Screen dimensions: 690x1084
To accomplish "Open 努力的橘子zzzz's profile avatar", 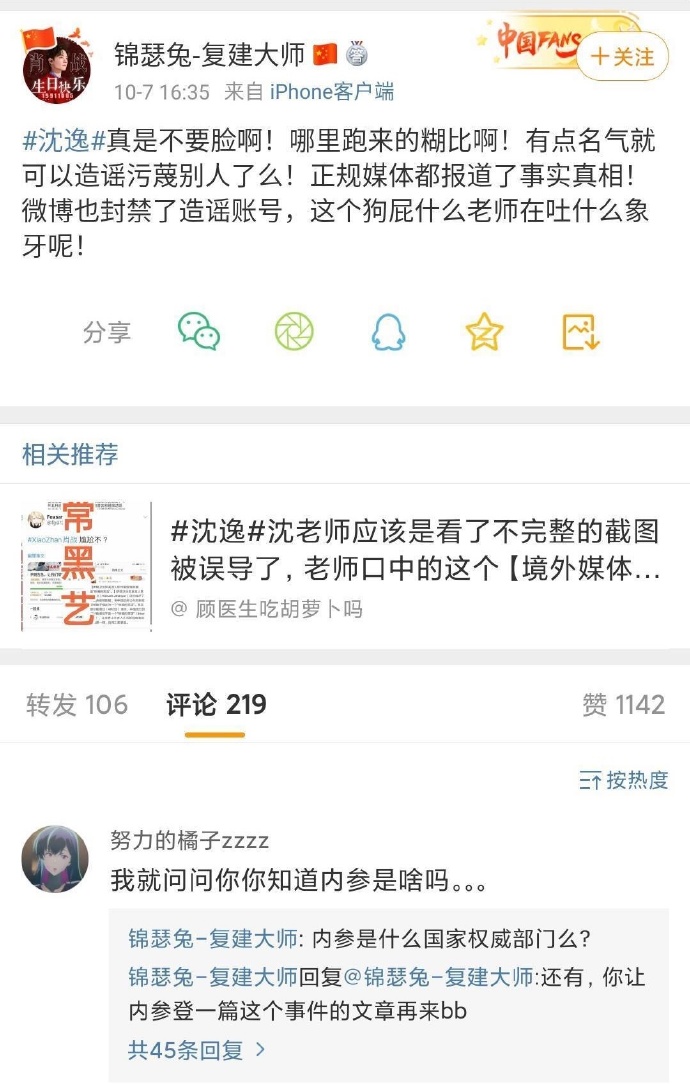I will click(55, 859).
